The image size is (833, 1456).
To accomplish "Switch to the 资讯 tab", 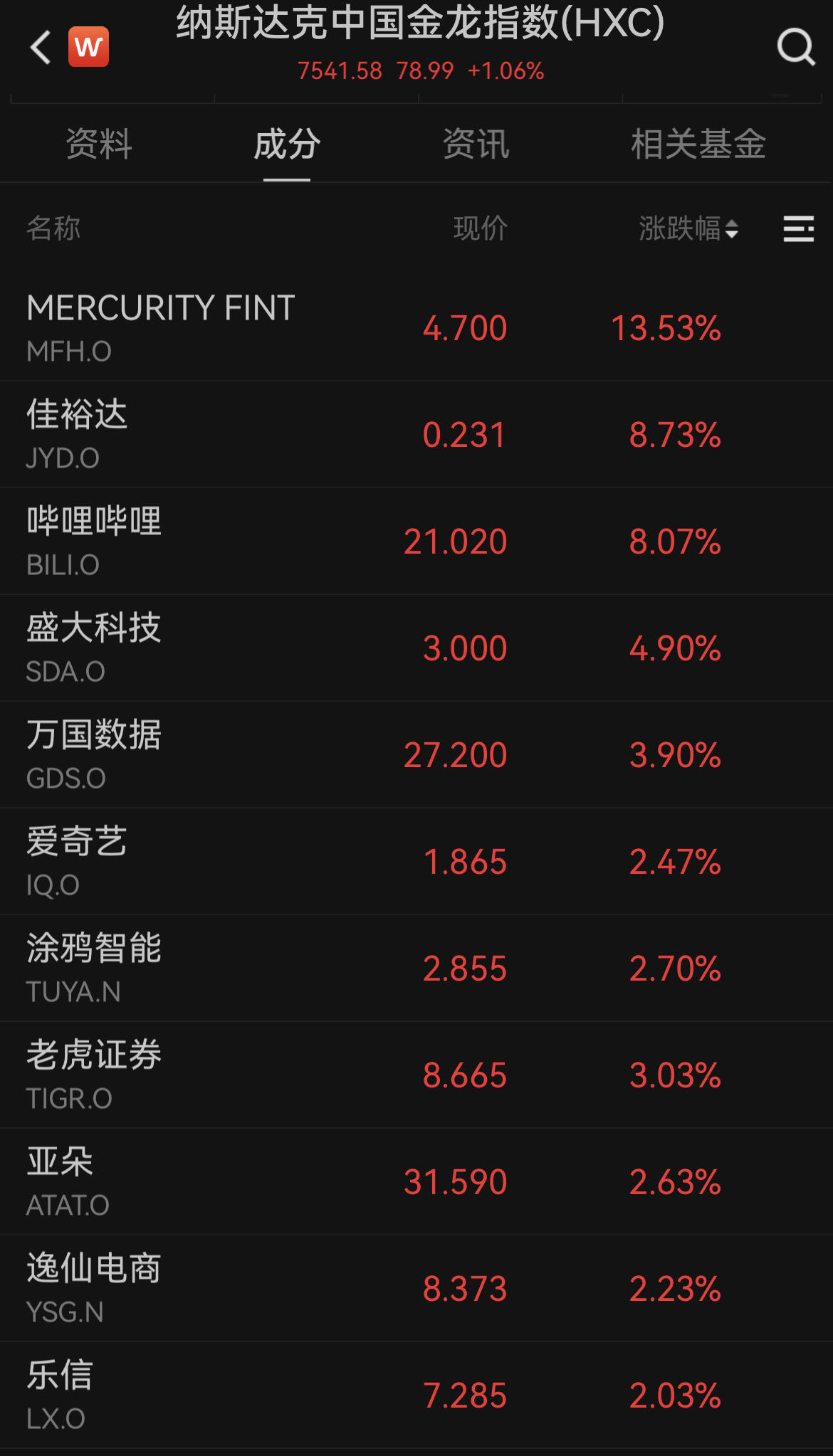I will [x=476, y=144].
